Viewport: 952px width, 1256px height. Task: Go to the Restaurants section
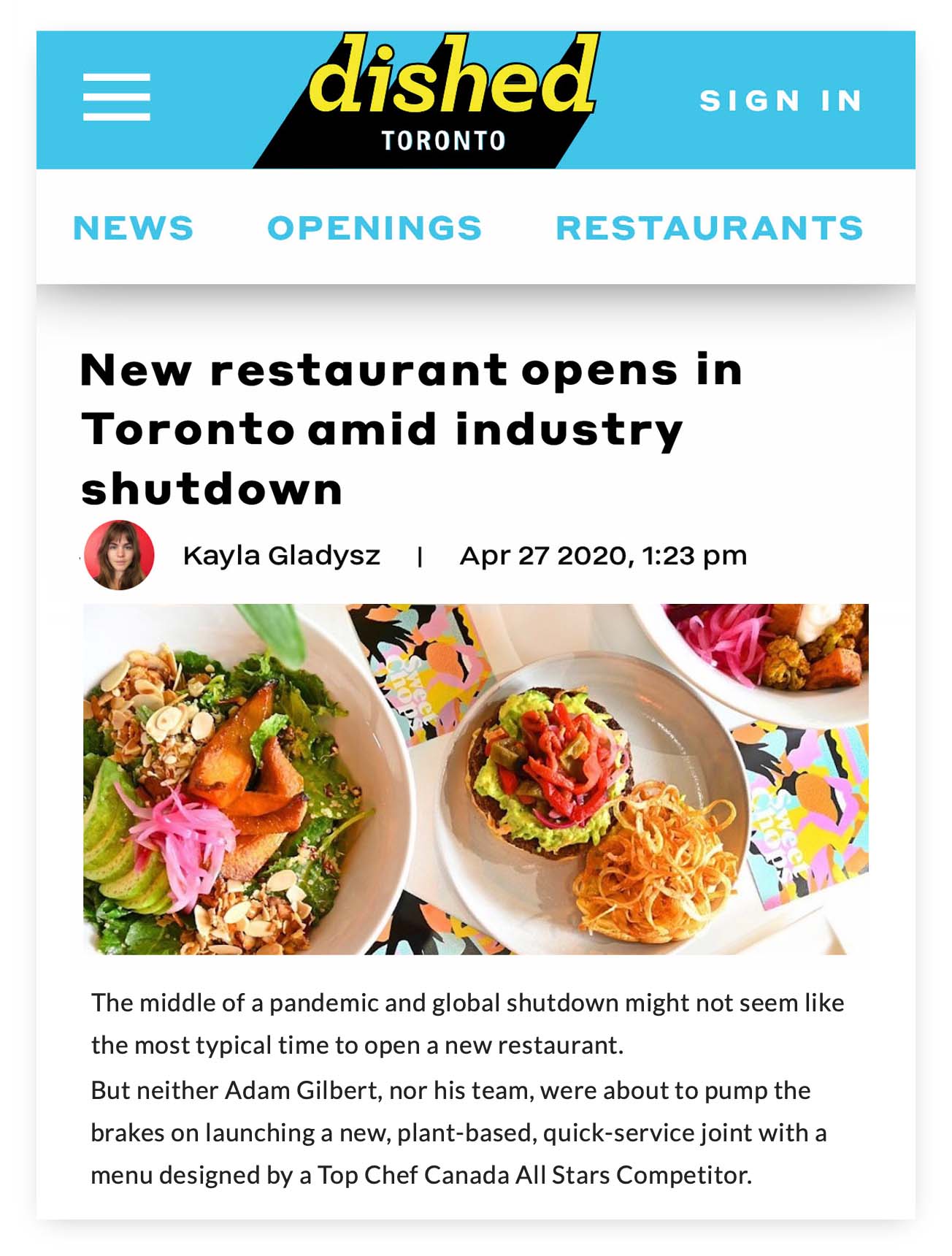tap(709, 228)
